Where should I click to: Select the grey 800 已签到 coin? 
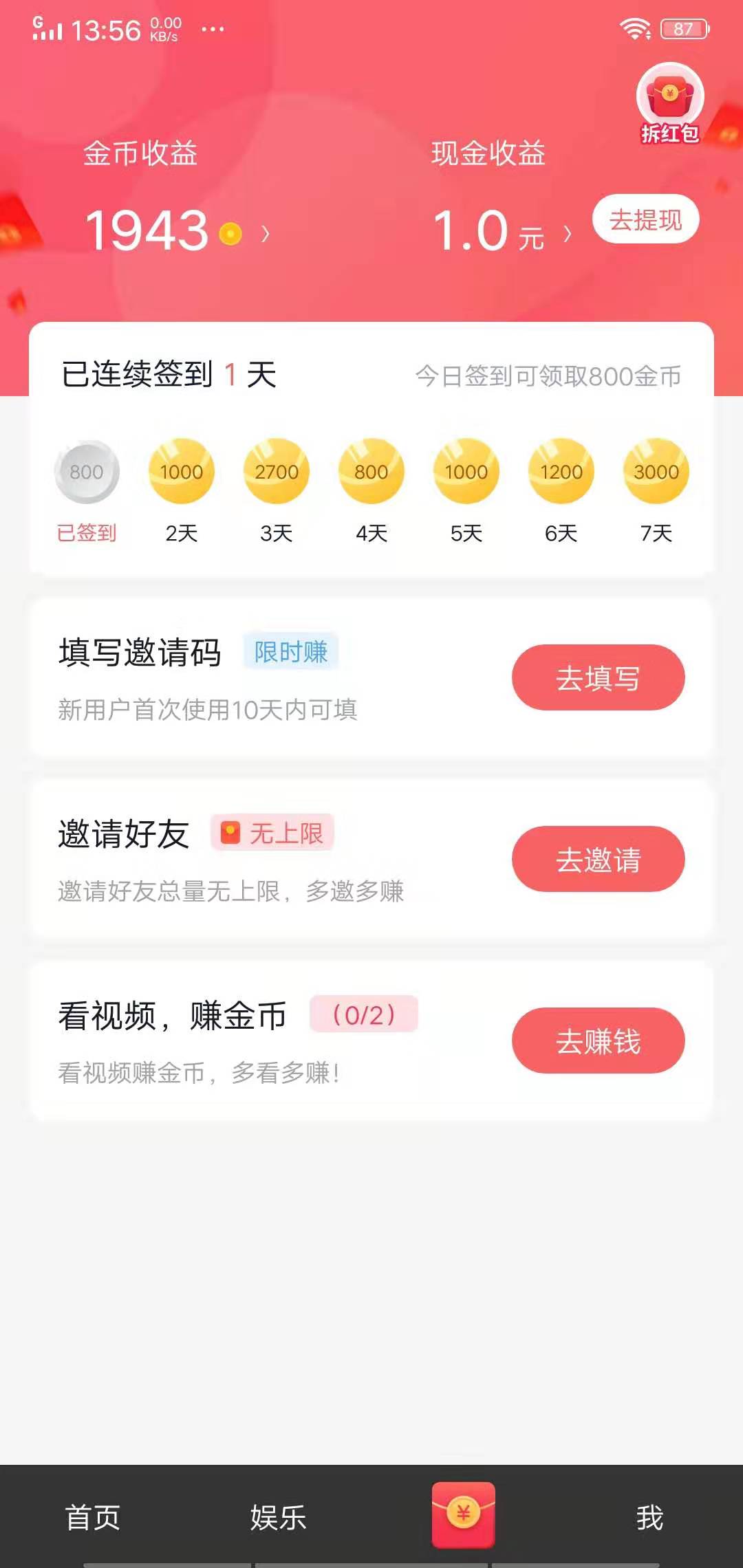[x=87, y=471]
